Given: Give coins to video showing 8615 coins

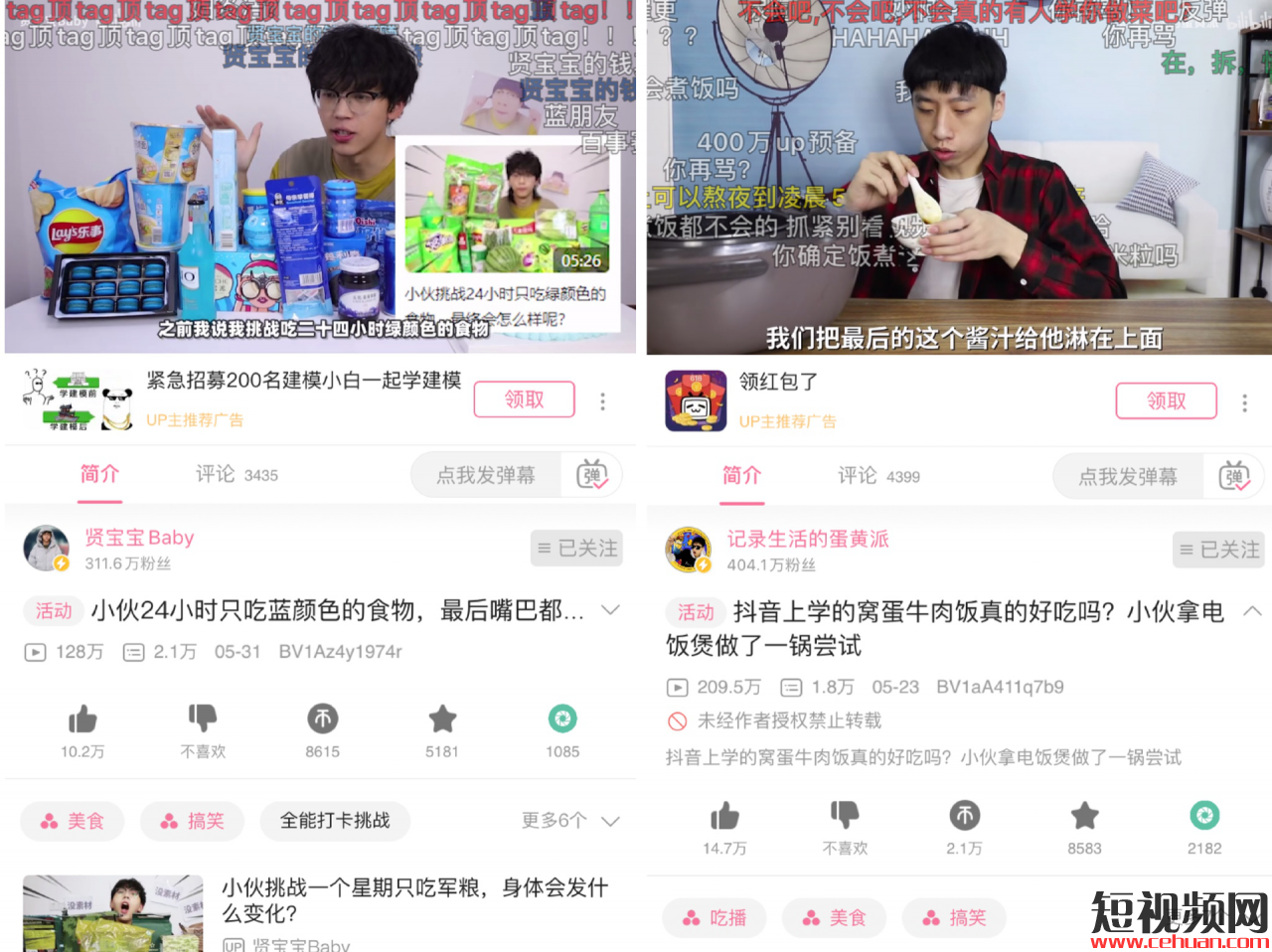Looking at the screenshot, I should pos(323,719).
